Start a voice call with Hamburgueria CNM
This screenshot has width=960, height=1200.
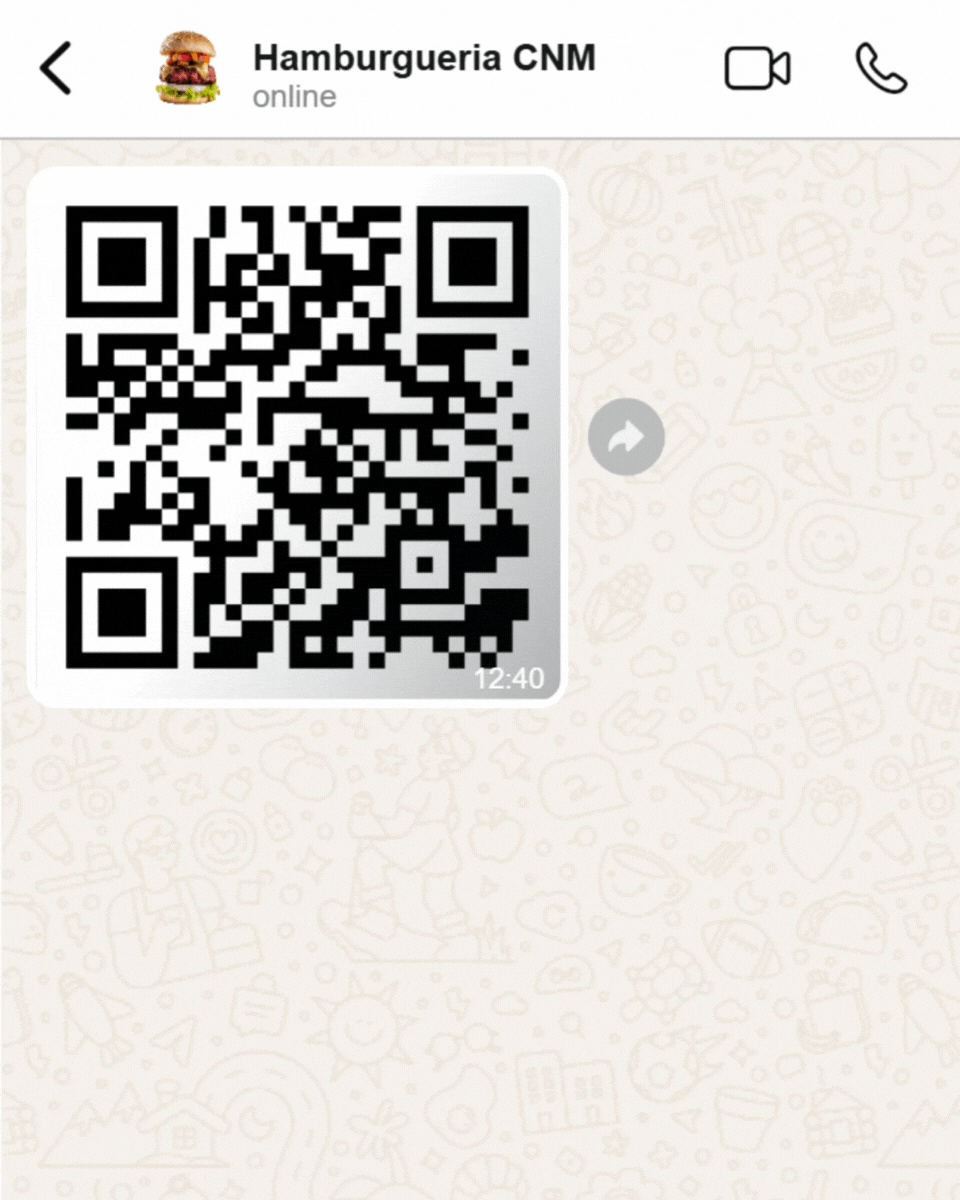point(881,69)
